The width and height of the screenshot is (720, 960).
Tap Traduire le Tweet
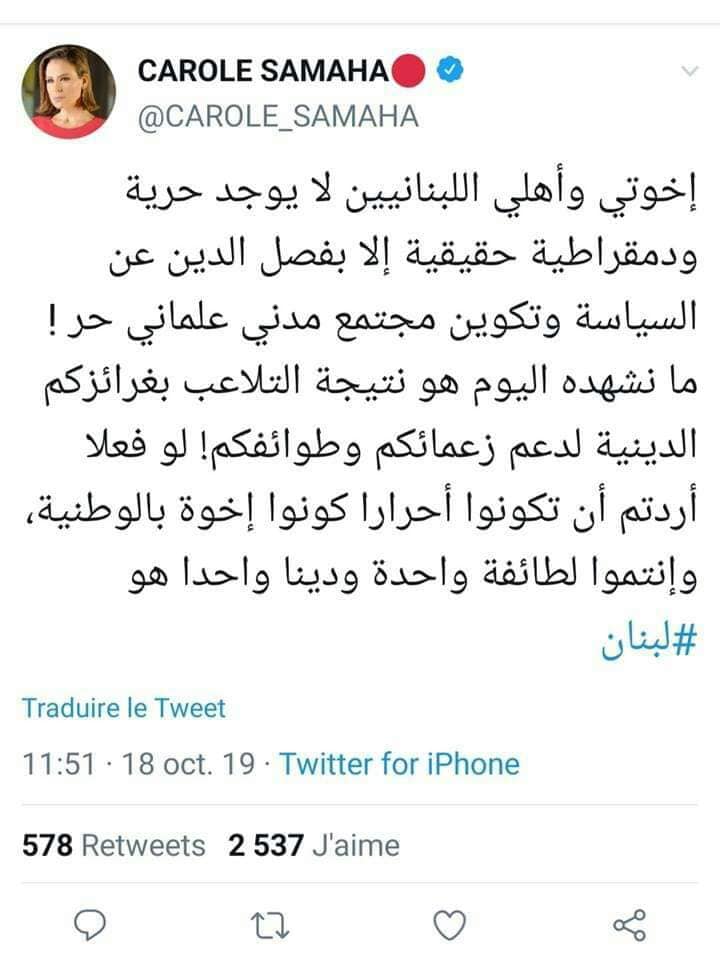point(124,709)
